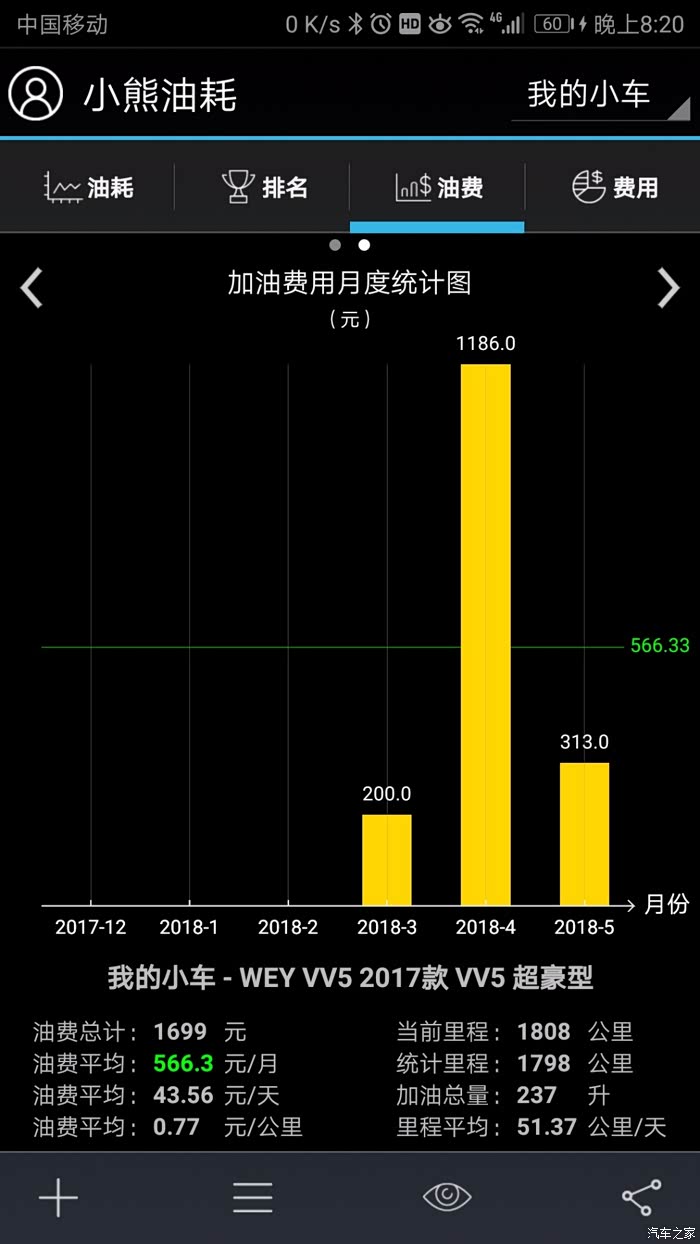Screen dimensions: 700x1244
Task: Go to next chart with right arrow
Action: click(667, 288)
